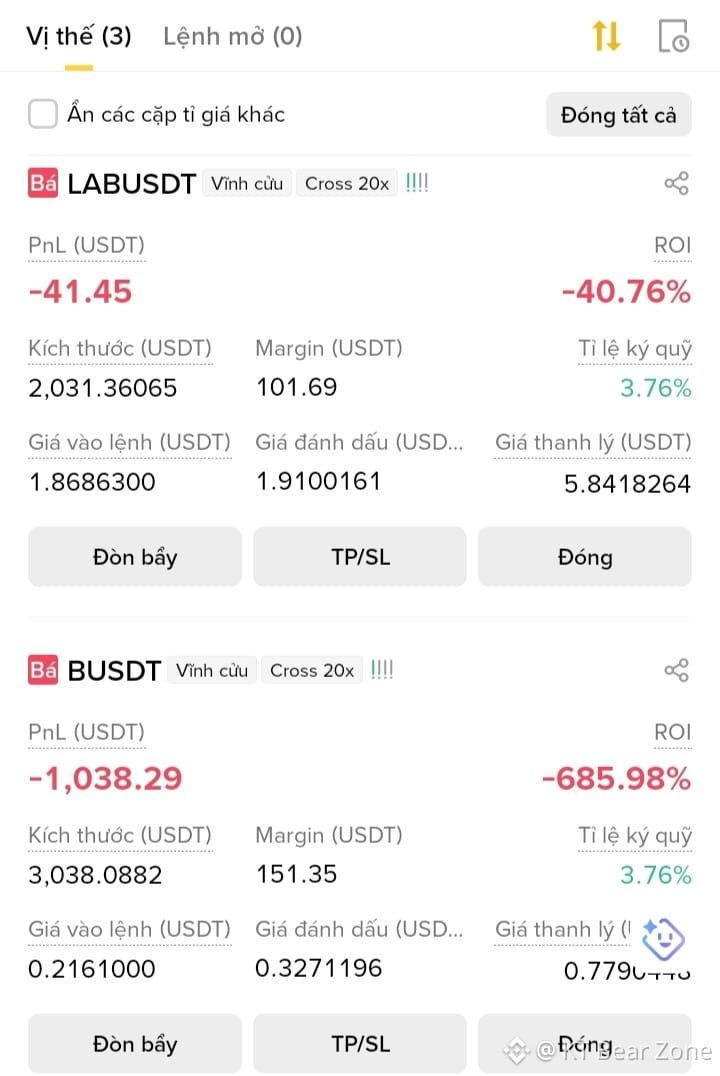Screen dimensions: 720x1076
Task: Switch to the Lệnh mở (0) tab
Action: (233, 36)
